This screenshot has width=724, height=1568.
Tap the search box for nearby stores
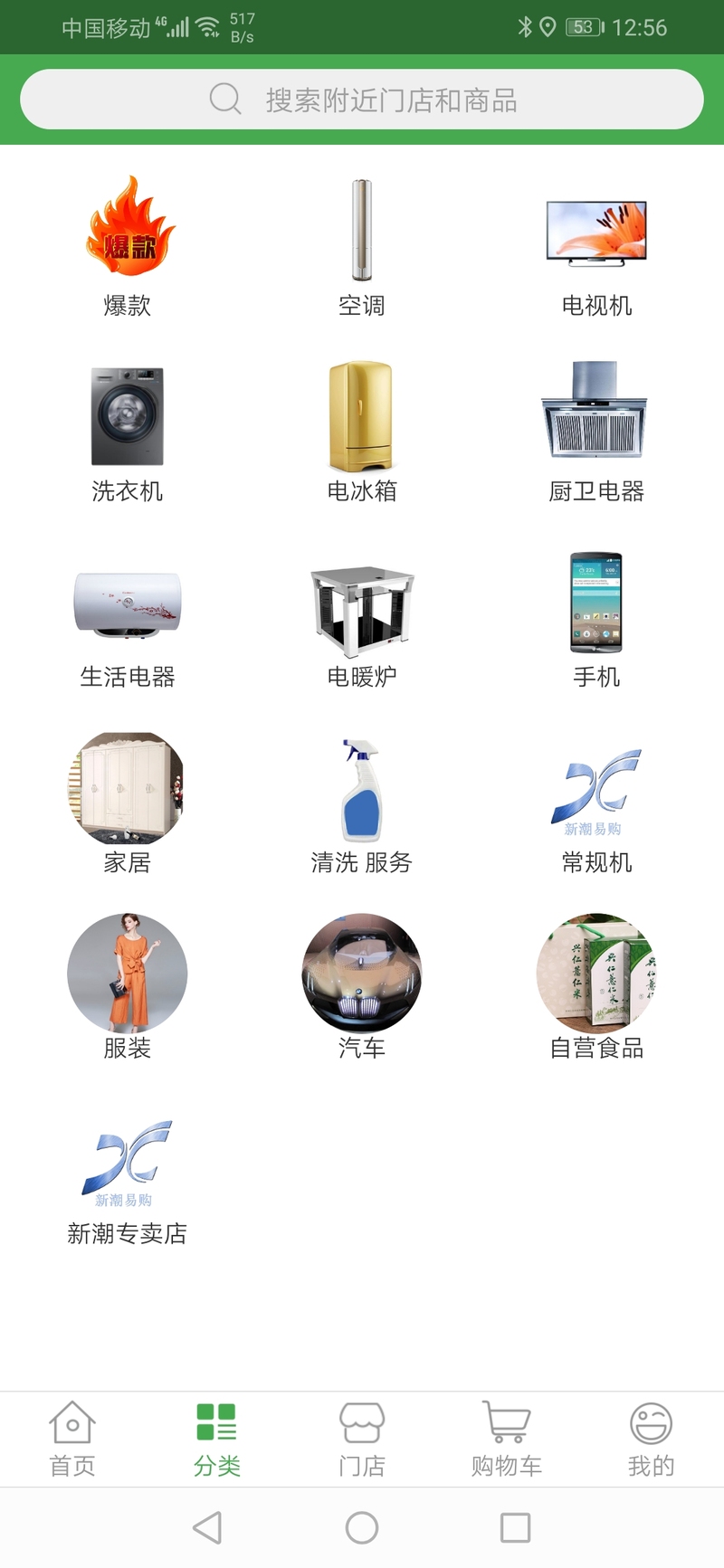click(x=362, y=100)
